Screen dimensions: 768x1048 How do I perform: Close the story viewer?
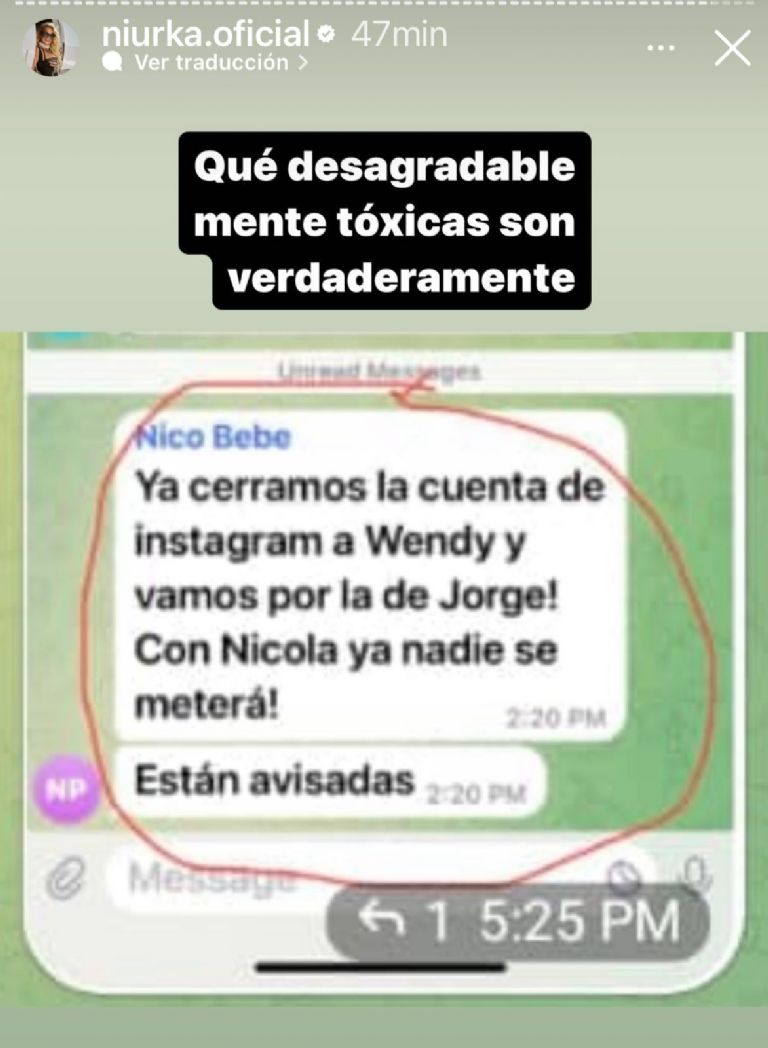pyautogui.click(x=732, y=48)
